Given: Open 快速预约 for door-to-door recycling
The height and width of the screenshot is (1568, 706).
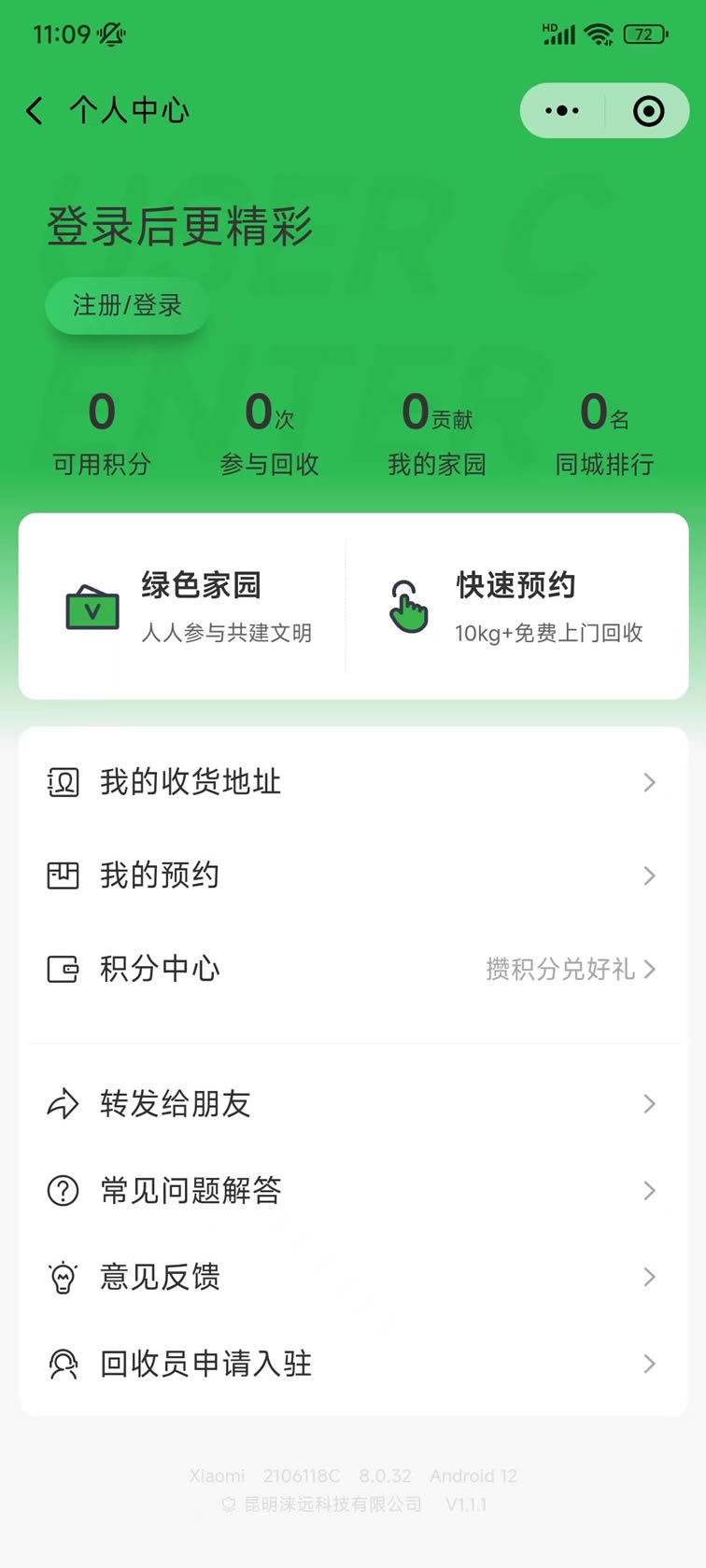Looking at the screenshot, I should pos(515,607).
